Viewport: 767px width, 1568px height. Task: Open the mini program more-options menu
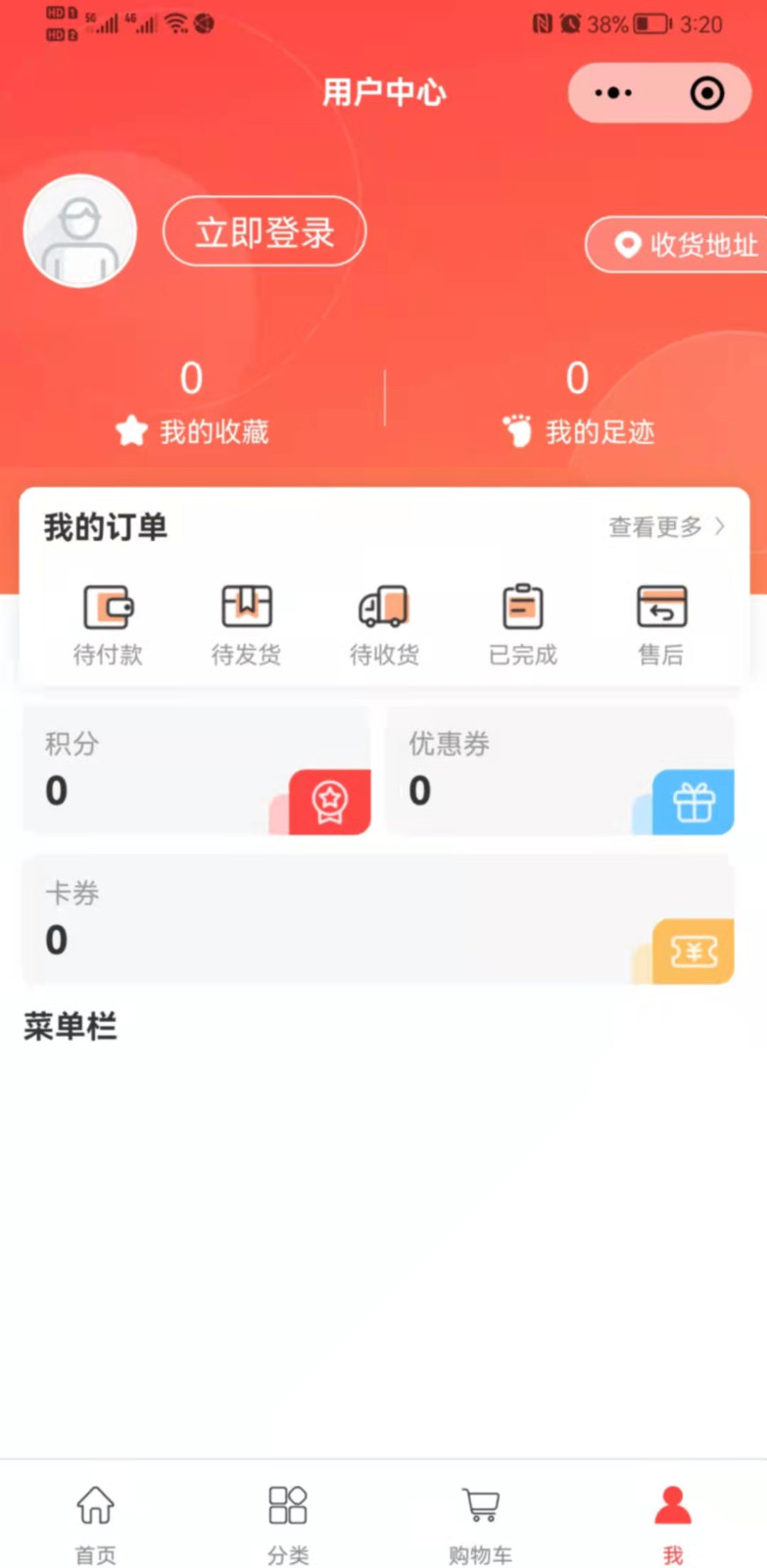coord(614,93)
